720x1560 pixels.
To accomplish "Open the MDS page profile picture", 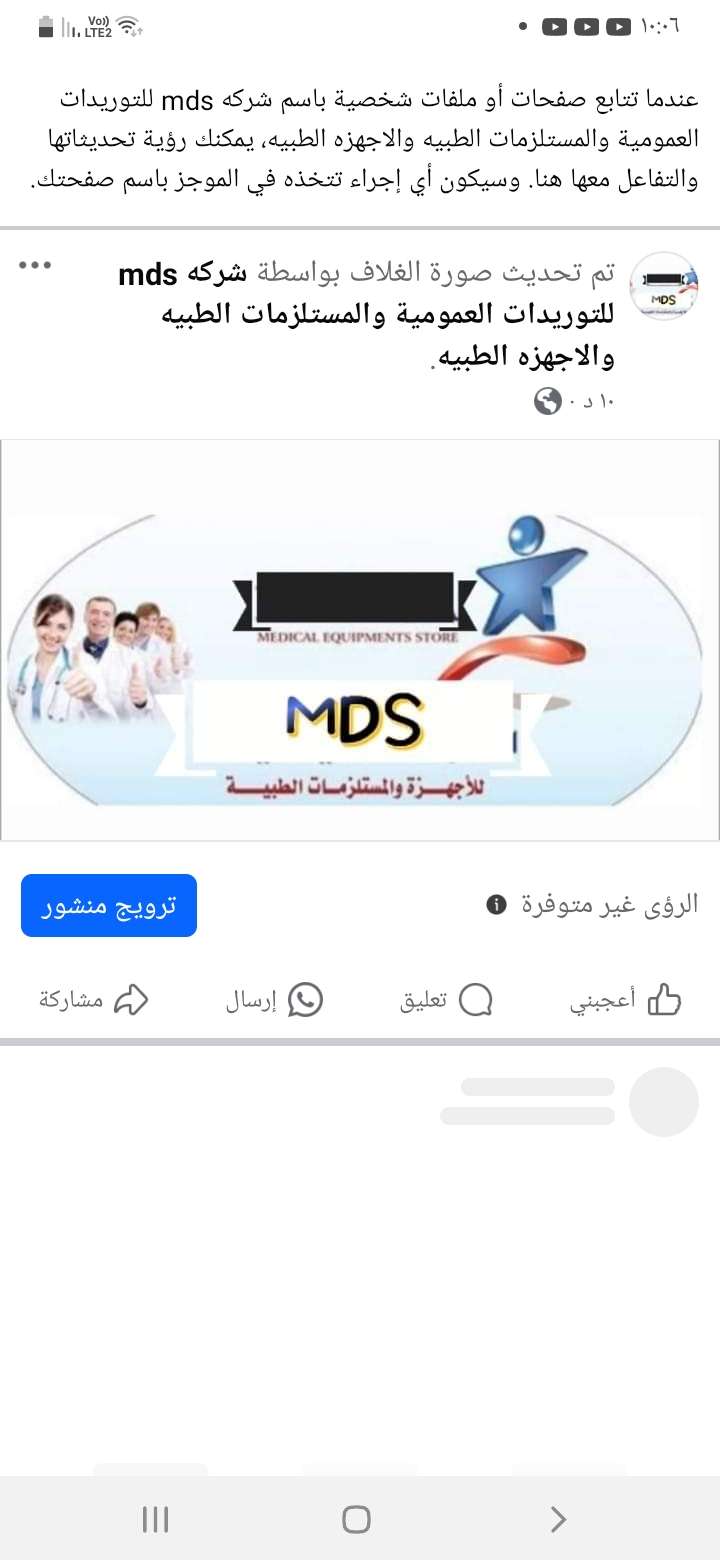I will [663, 287].
